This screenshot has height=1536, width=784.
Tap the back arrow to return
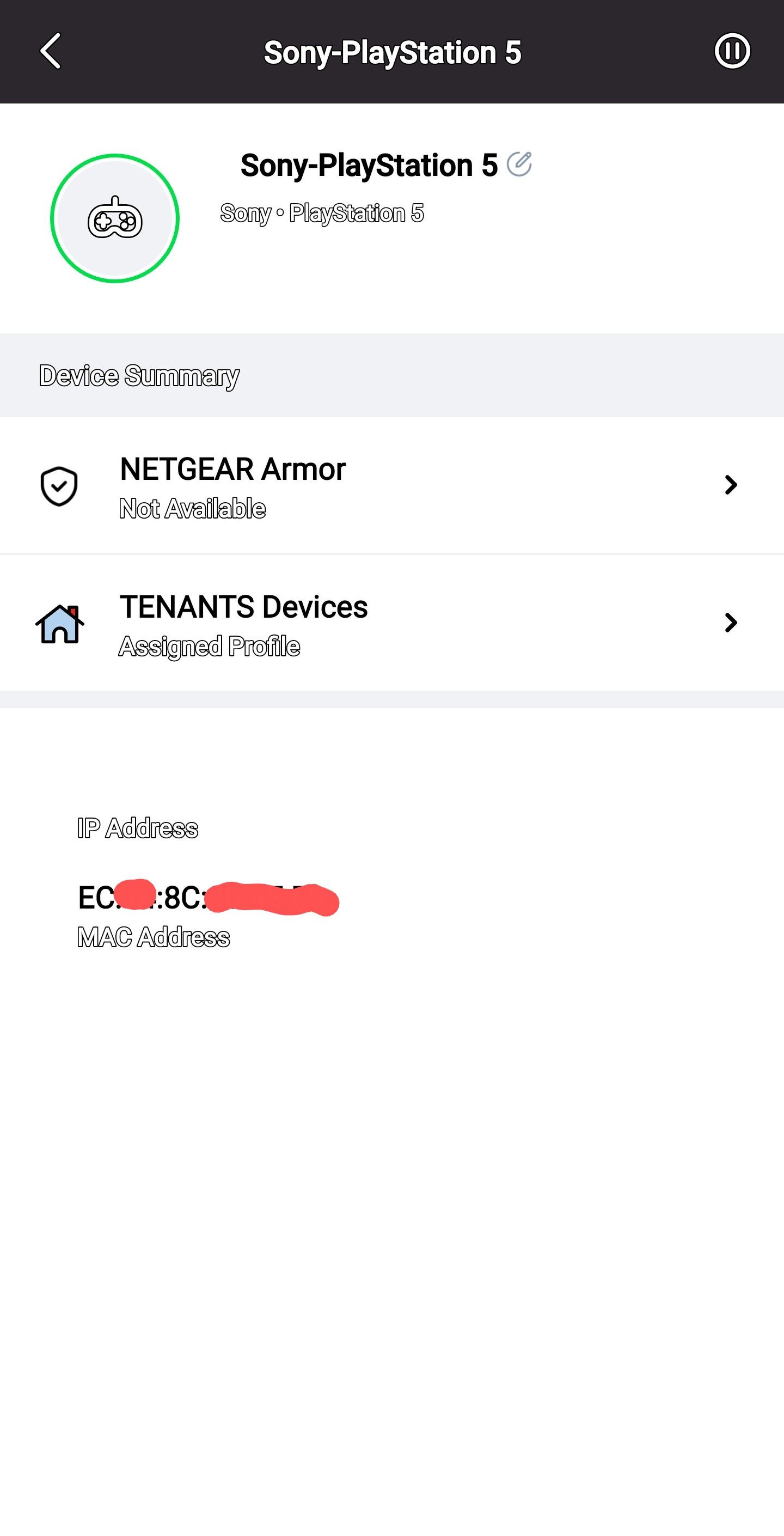click(x=50, y=51)
